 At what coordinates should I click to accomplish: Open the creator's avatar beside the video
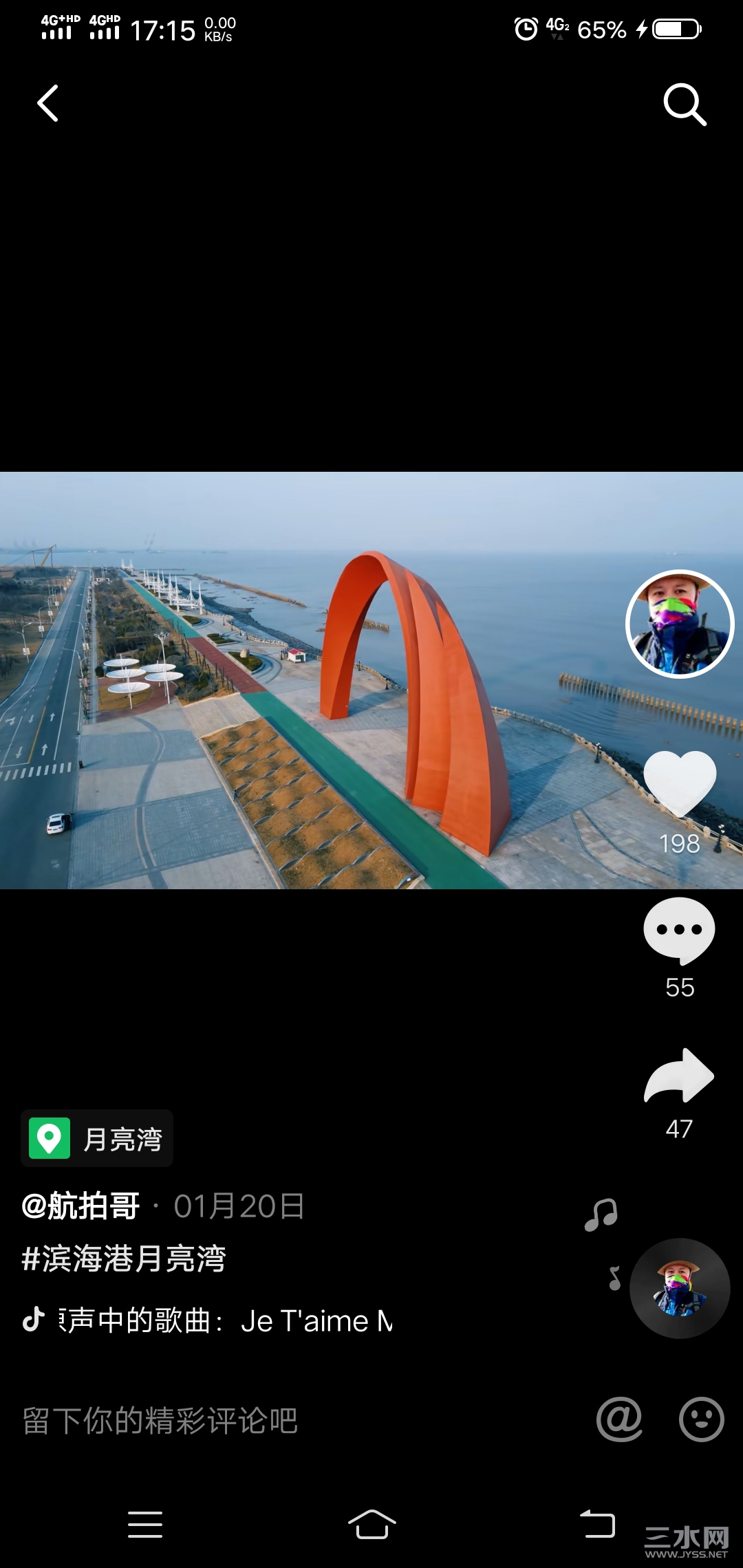680,624
